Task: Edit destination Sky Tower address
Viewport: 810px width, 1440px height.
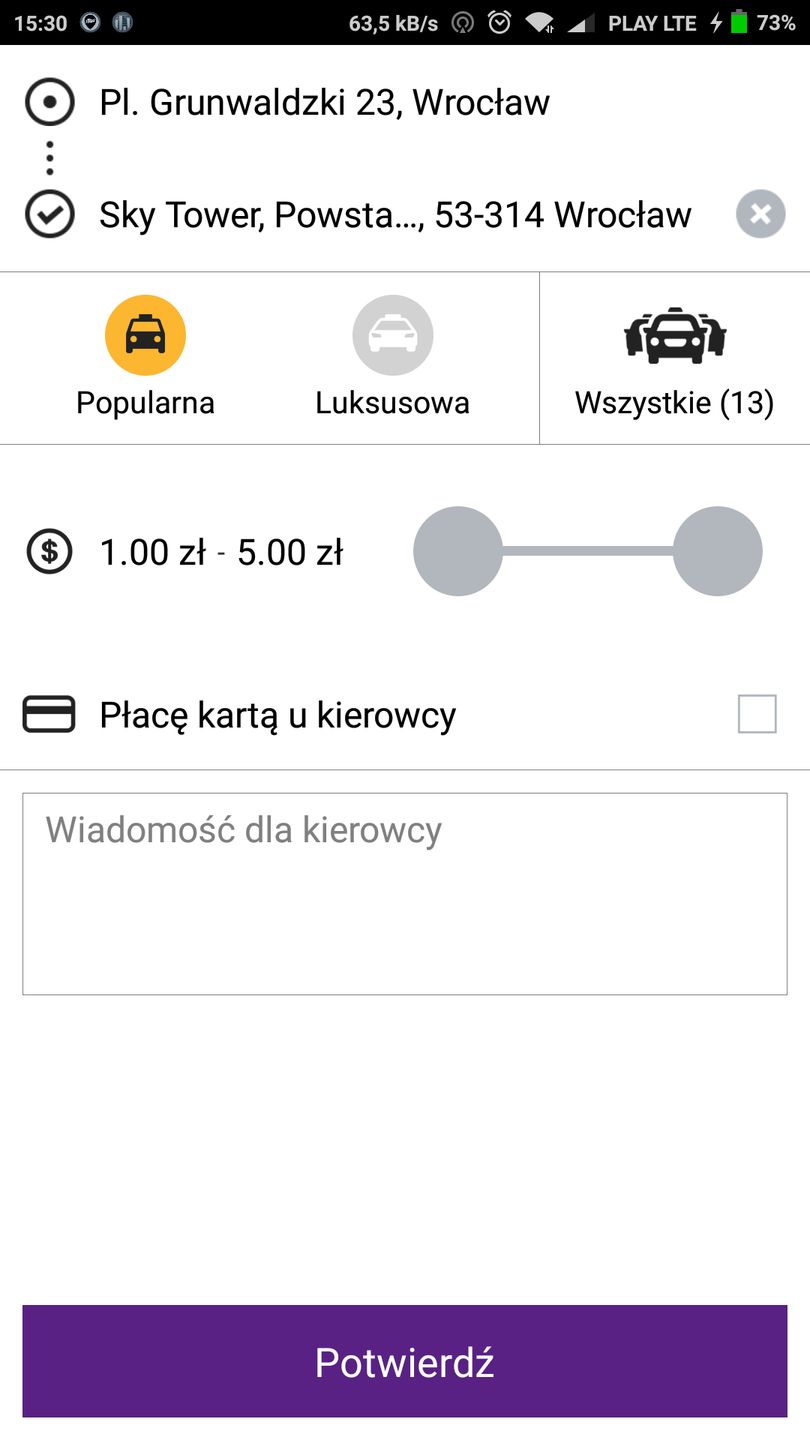Action: point(394,215)
